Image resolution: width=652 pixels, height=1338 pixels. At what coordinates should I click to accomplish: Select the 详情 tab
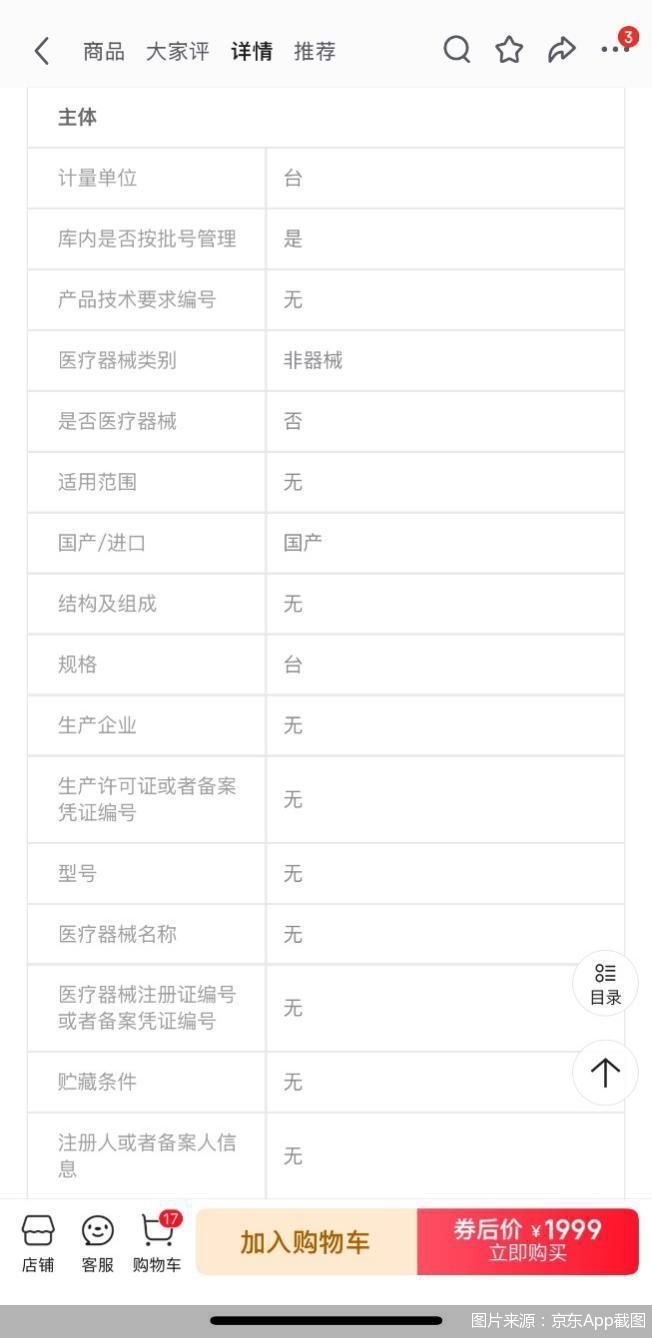(x=252, y=52)
